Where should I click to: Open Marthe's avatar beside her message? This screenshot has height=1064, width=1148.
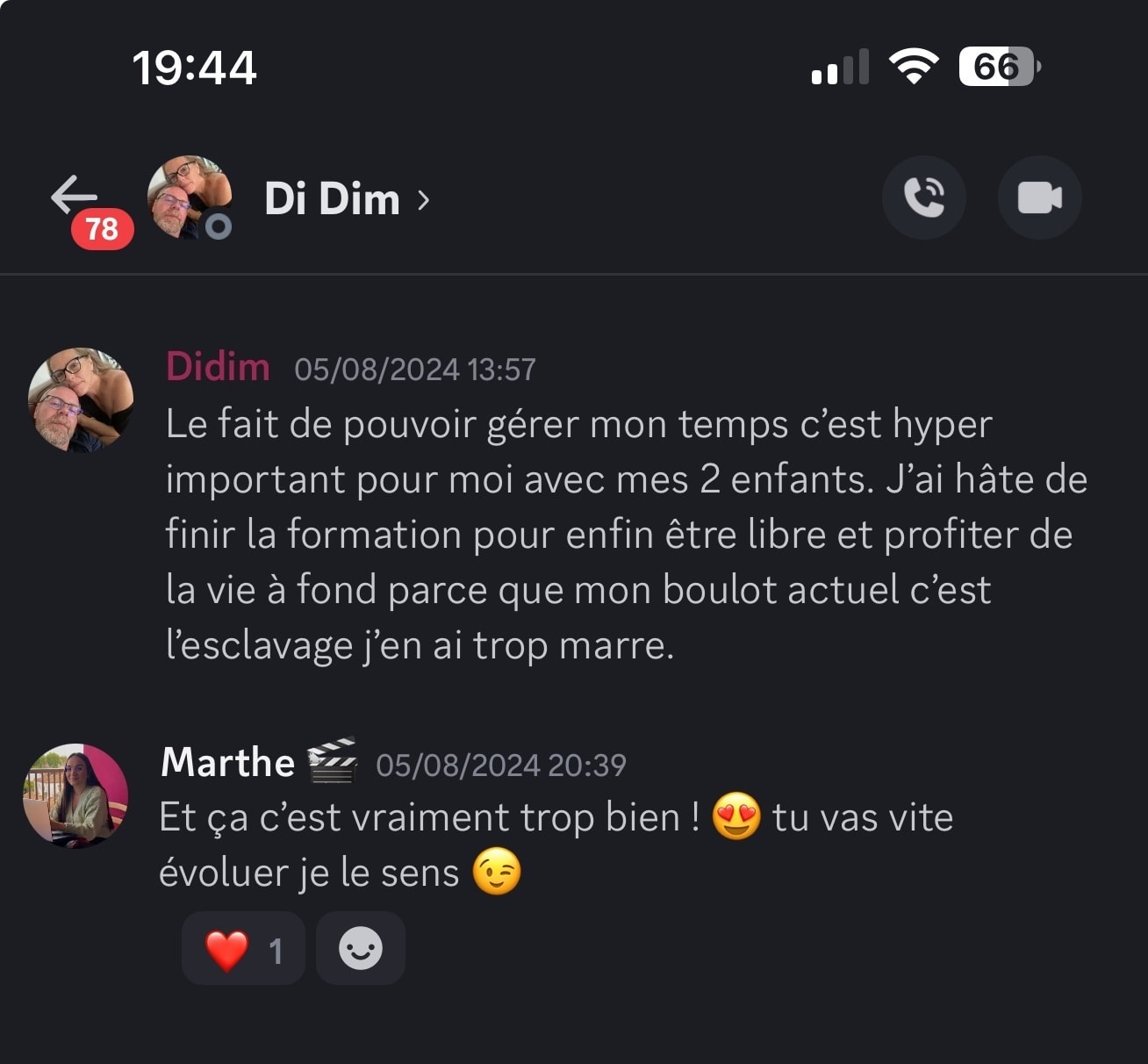(75, 795)
